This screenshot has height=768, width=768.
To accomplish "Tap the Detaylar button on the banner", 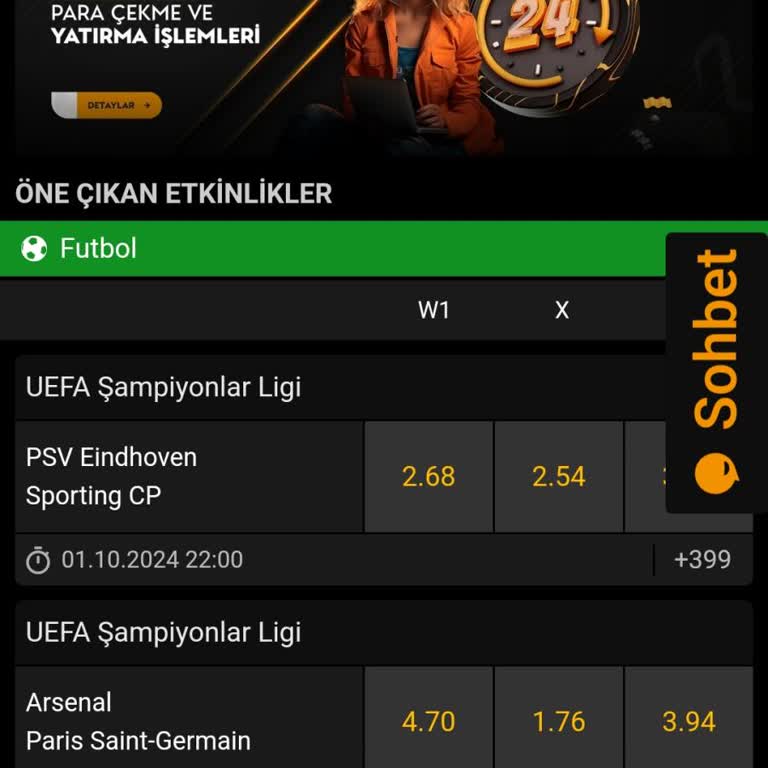I will [x=106, y=105].
